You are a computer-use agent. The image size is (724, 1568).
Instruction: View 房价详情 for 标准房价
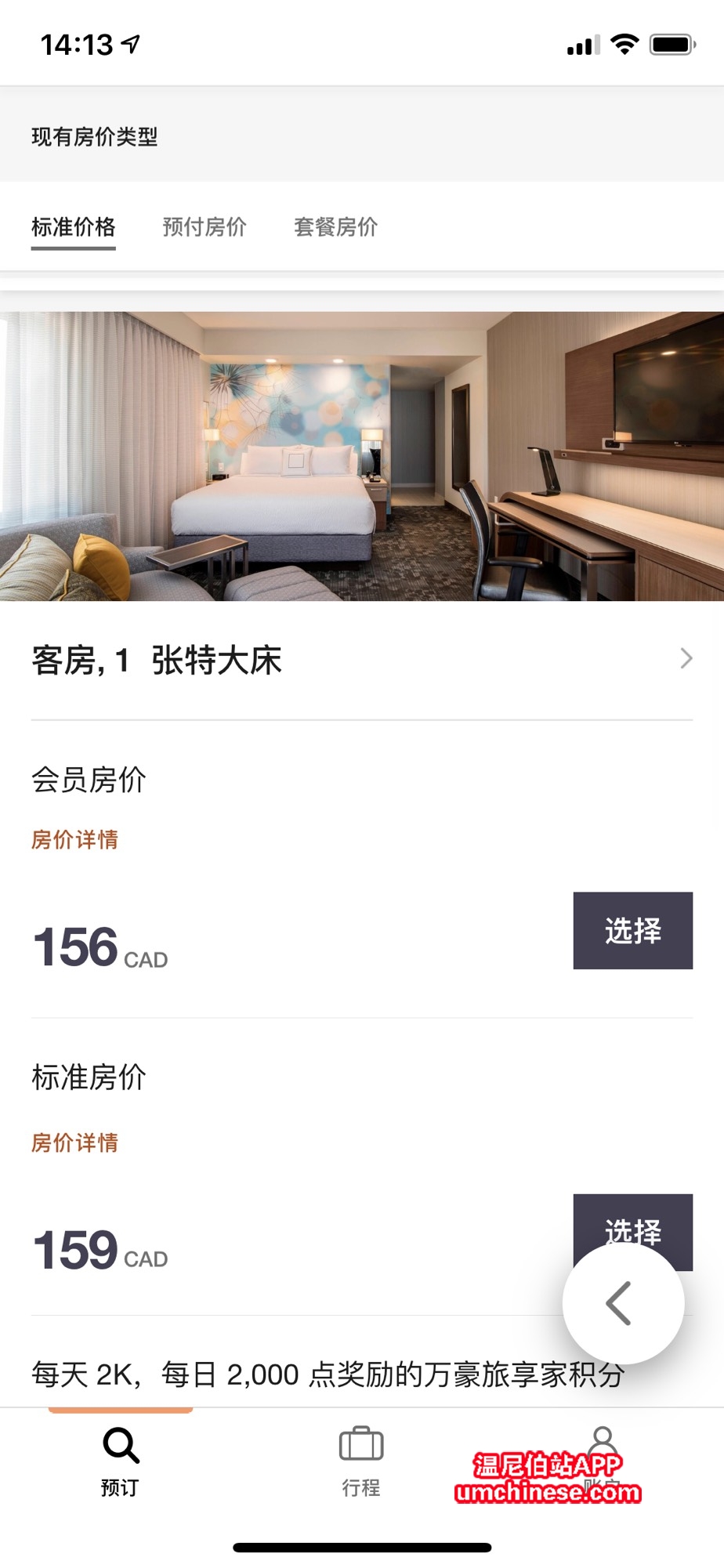pos(75,1143)
